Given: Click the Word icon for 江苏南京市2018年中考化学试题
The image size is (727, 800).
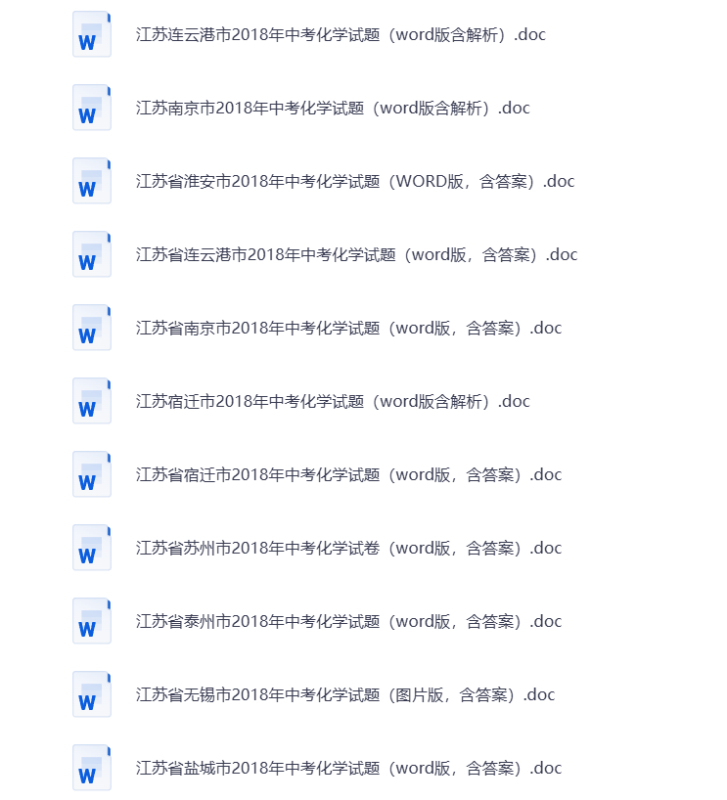Looking at the screenshot, I should pos(91,107).
